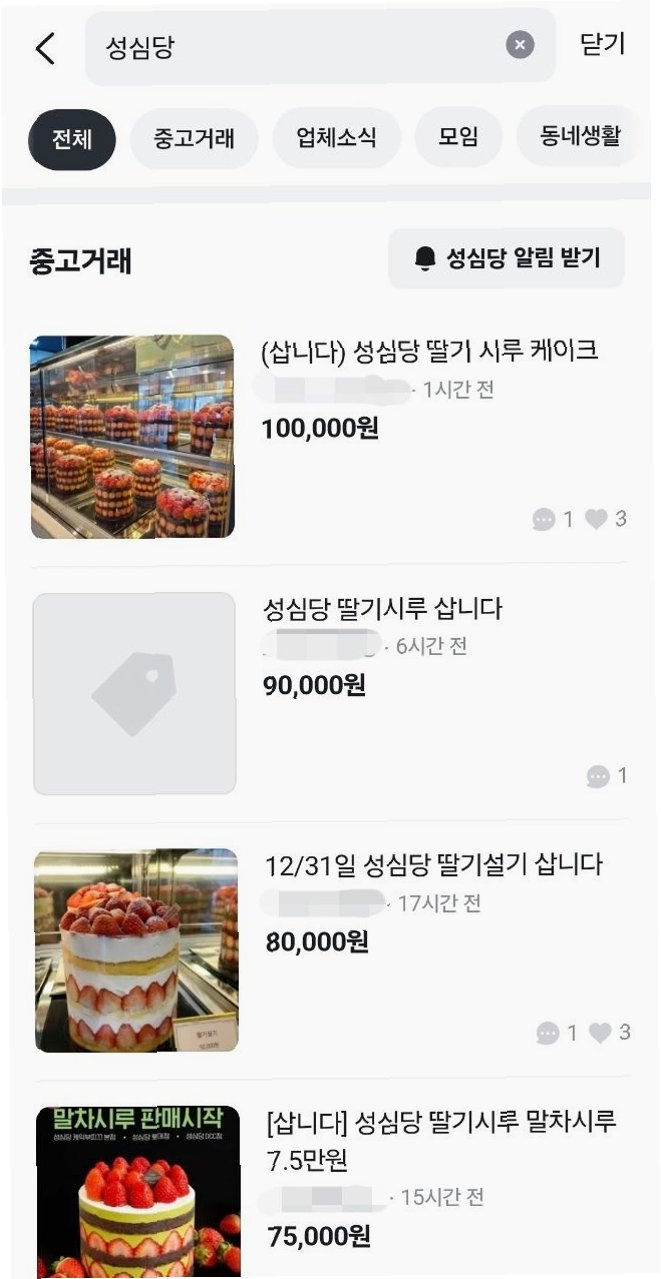The width and height of the screenshot is (661, 1279).
Task: Close search with 닫기
Action: pyautogui.click(x=602, y=45)
